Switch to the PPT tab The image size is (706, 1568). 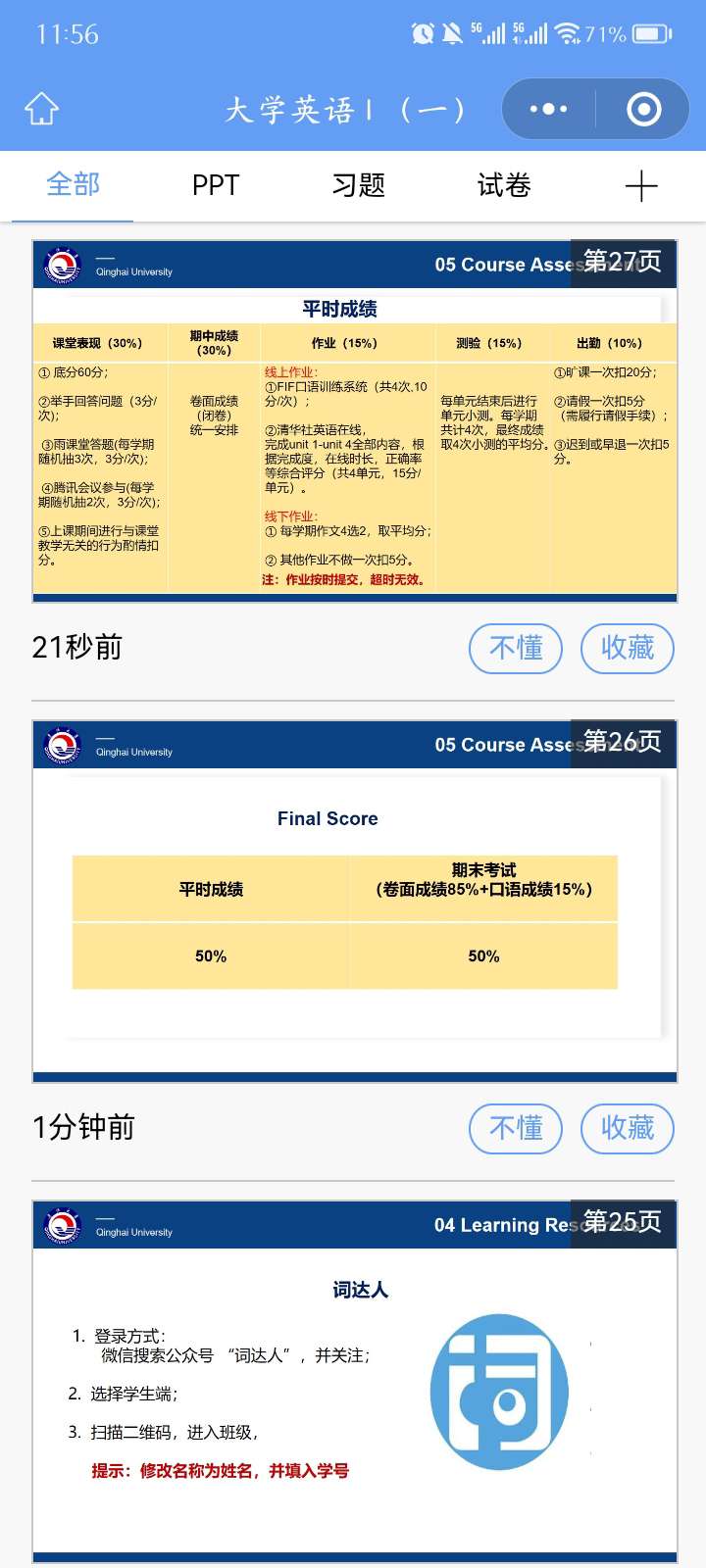pyautogui.click(x=216, y=185)
